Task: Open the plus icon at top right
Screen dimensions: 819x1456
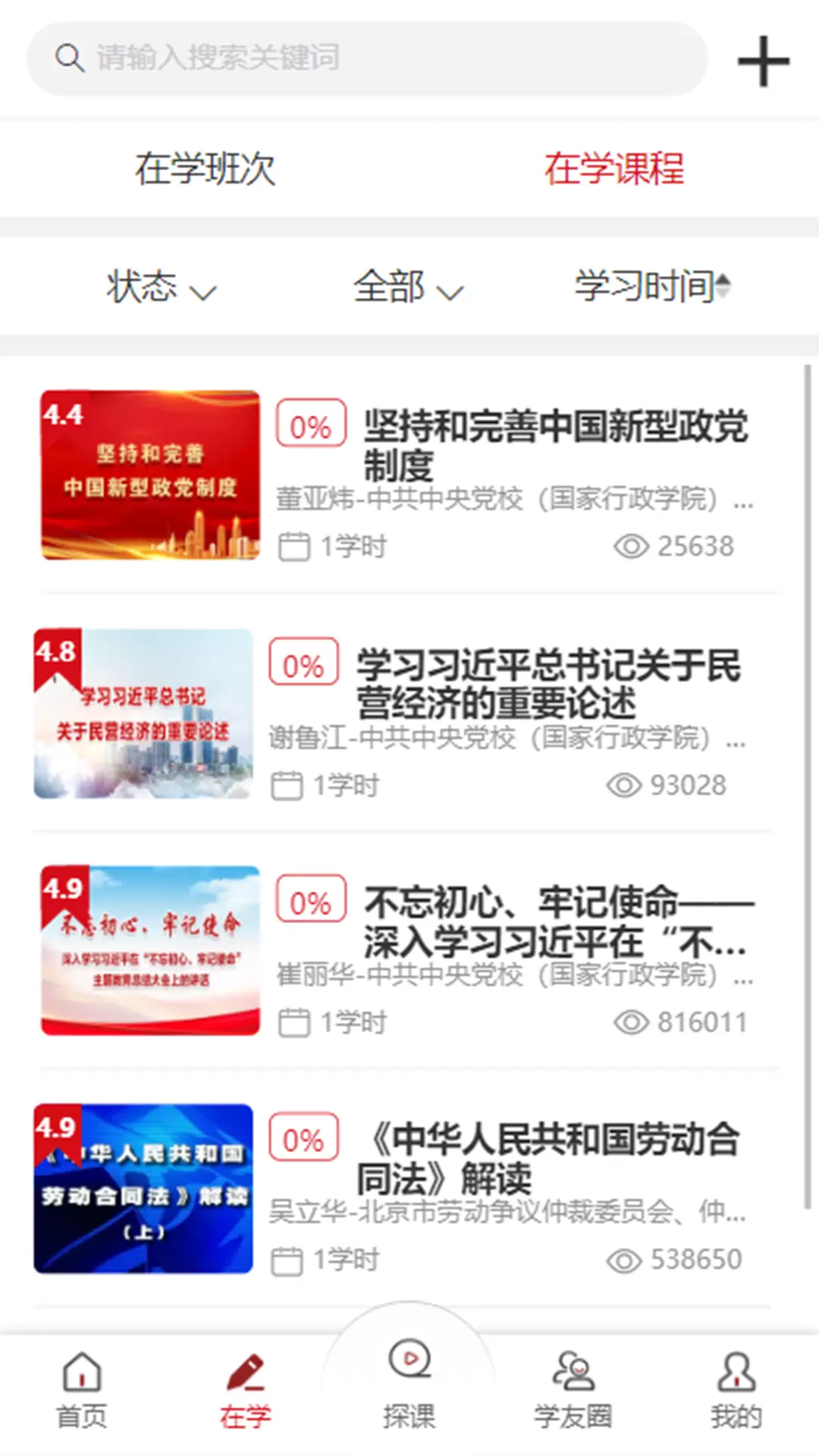Action: tap(763, 61)
